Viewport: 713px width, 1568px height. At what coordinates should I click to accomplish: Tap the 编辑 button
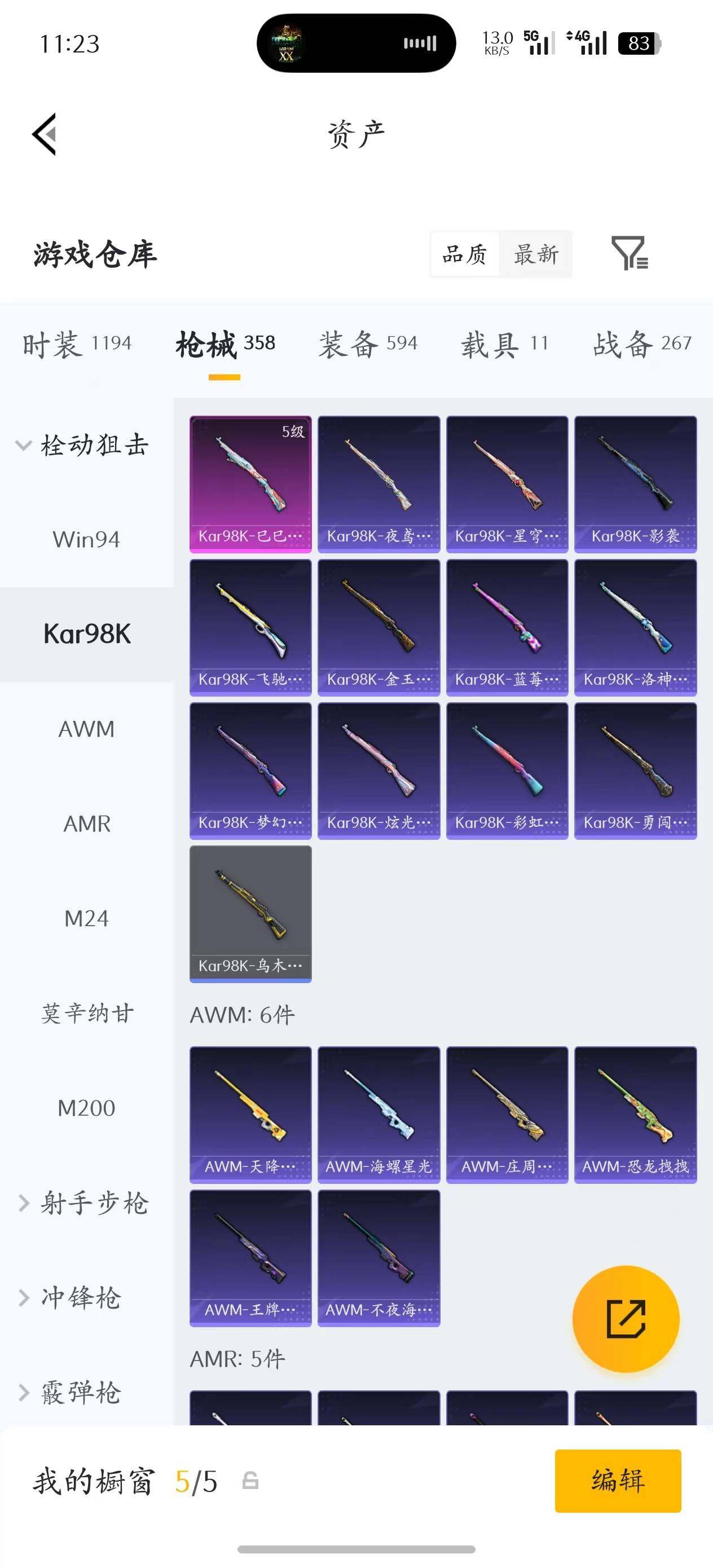pyautogui.click(x=618, y=1481)
